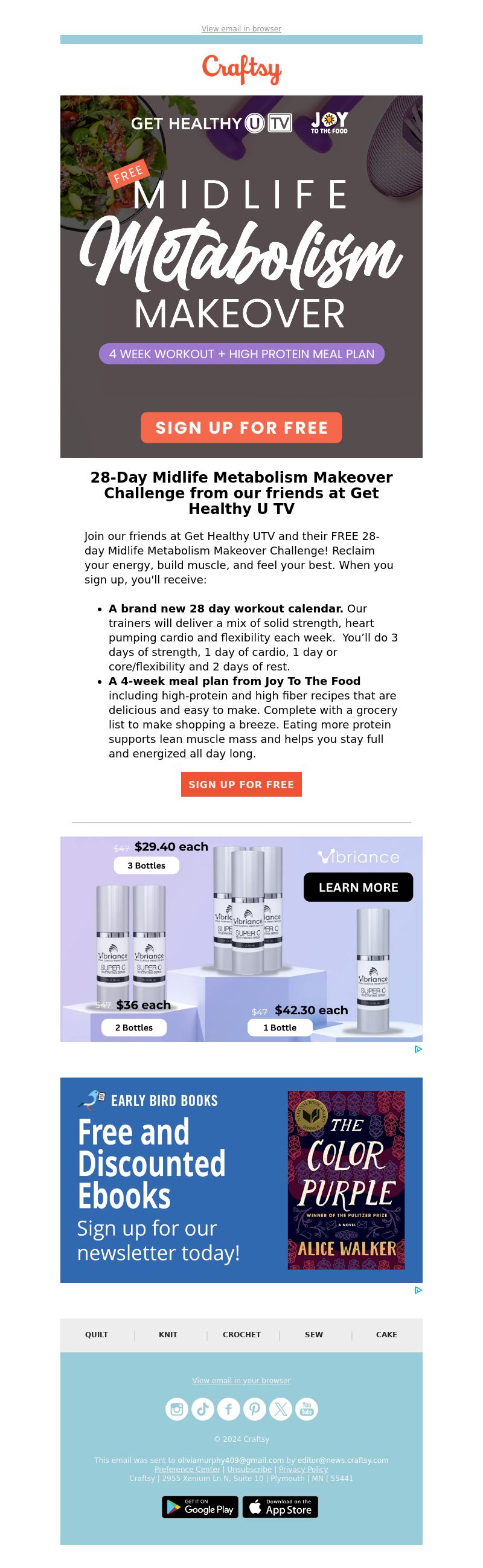Visit Craftsy's YouTube channel
This screenshot has width=483, height=1568.
point(307,1409)
